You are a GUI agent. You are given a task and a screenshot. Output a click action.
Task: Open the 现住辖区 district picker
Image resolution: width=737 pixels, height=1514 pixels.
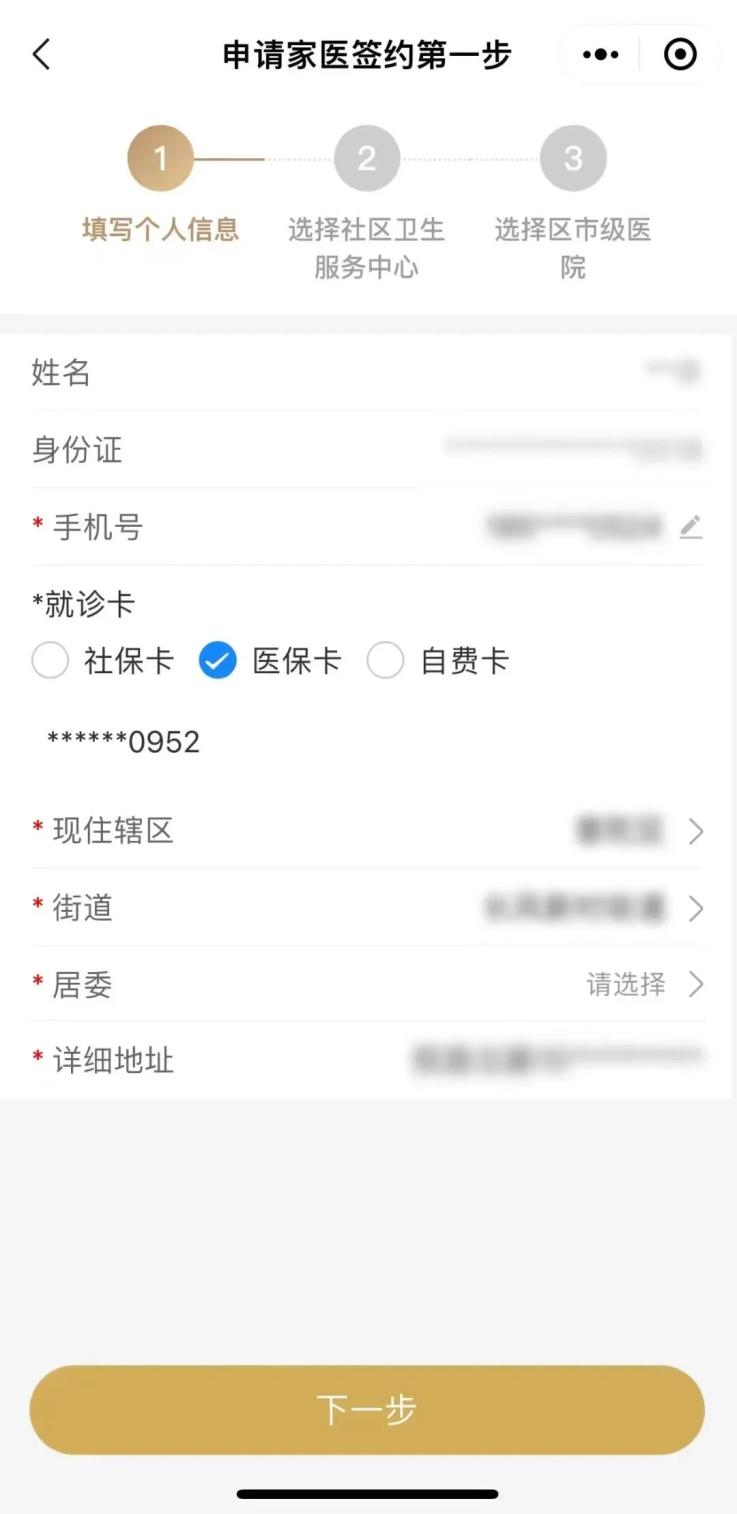click(368, 830)
